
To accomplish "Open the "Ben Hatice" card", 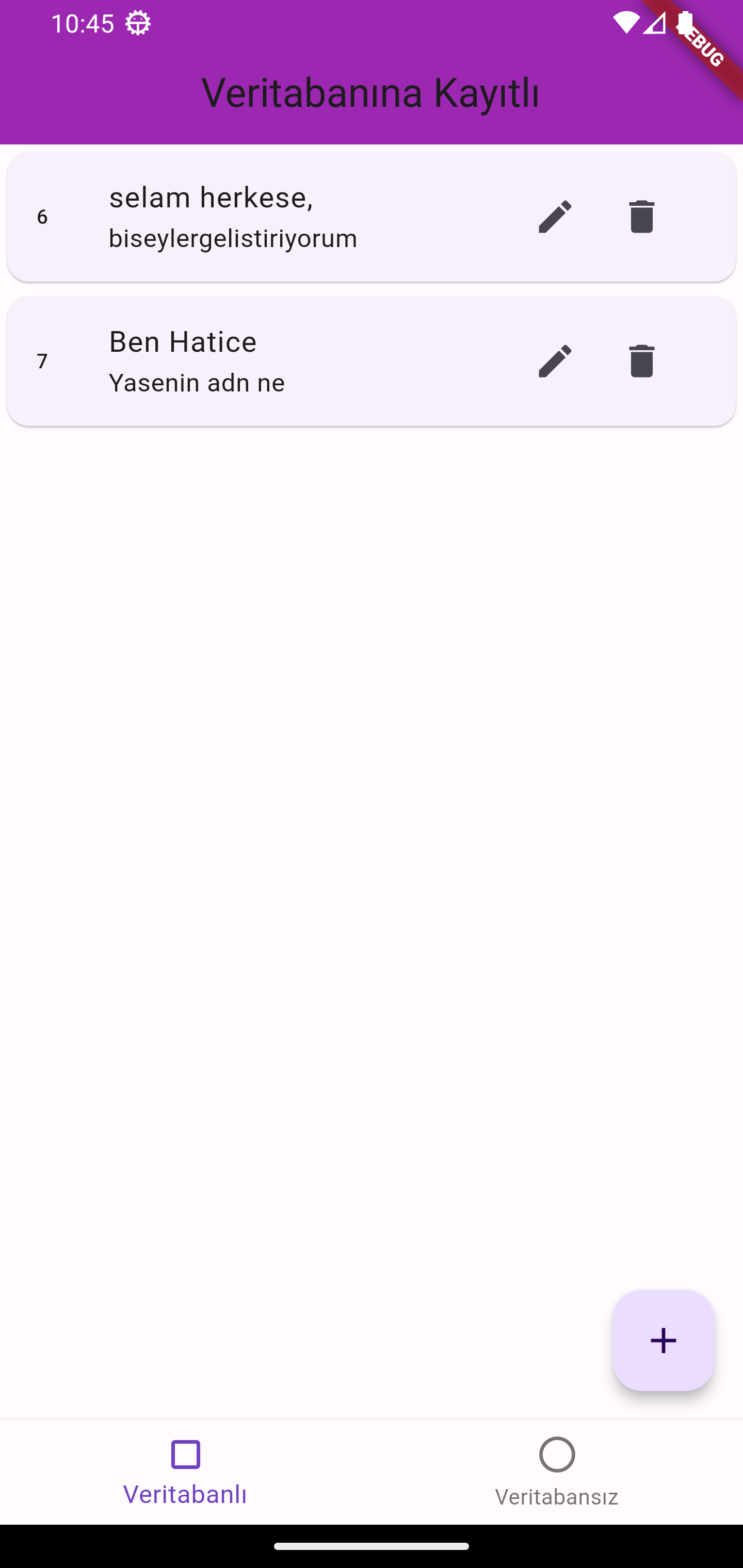I will tap(274, 361).
